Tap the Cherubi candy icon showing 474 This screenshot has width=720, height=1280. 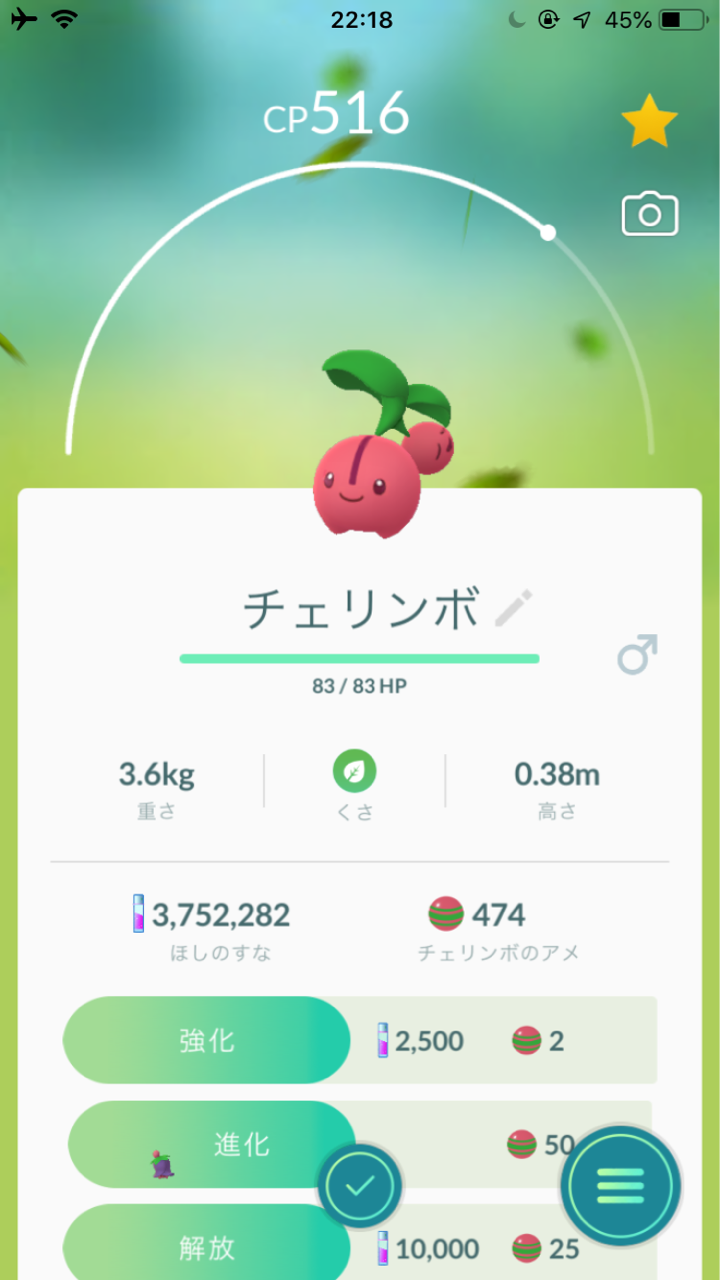click(x=448, y=914)
